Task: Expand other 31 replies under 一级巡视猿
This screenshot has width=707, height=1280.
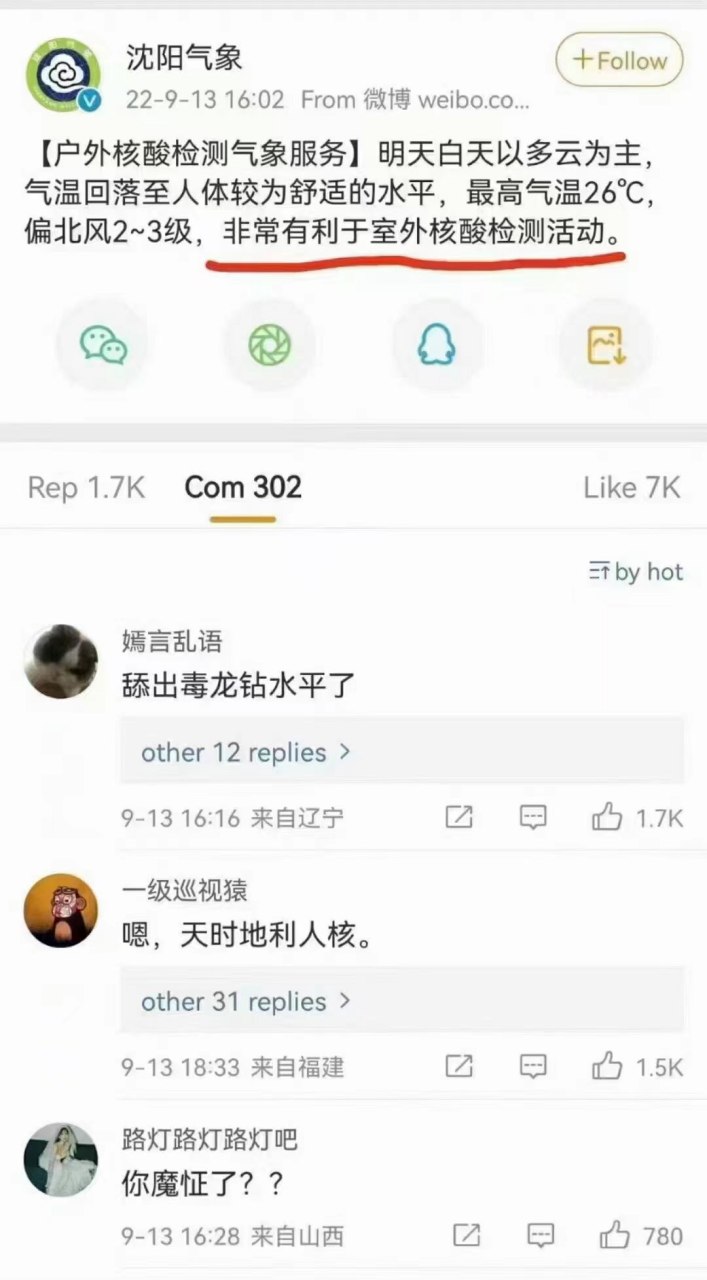Action: [245, 1001]
